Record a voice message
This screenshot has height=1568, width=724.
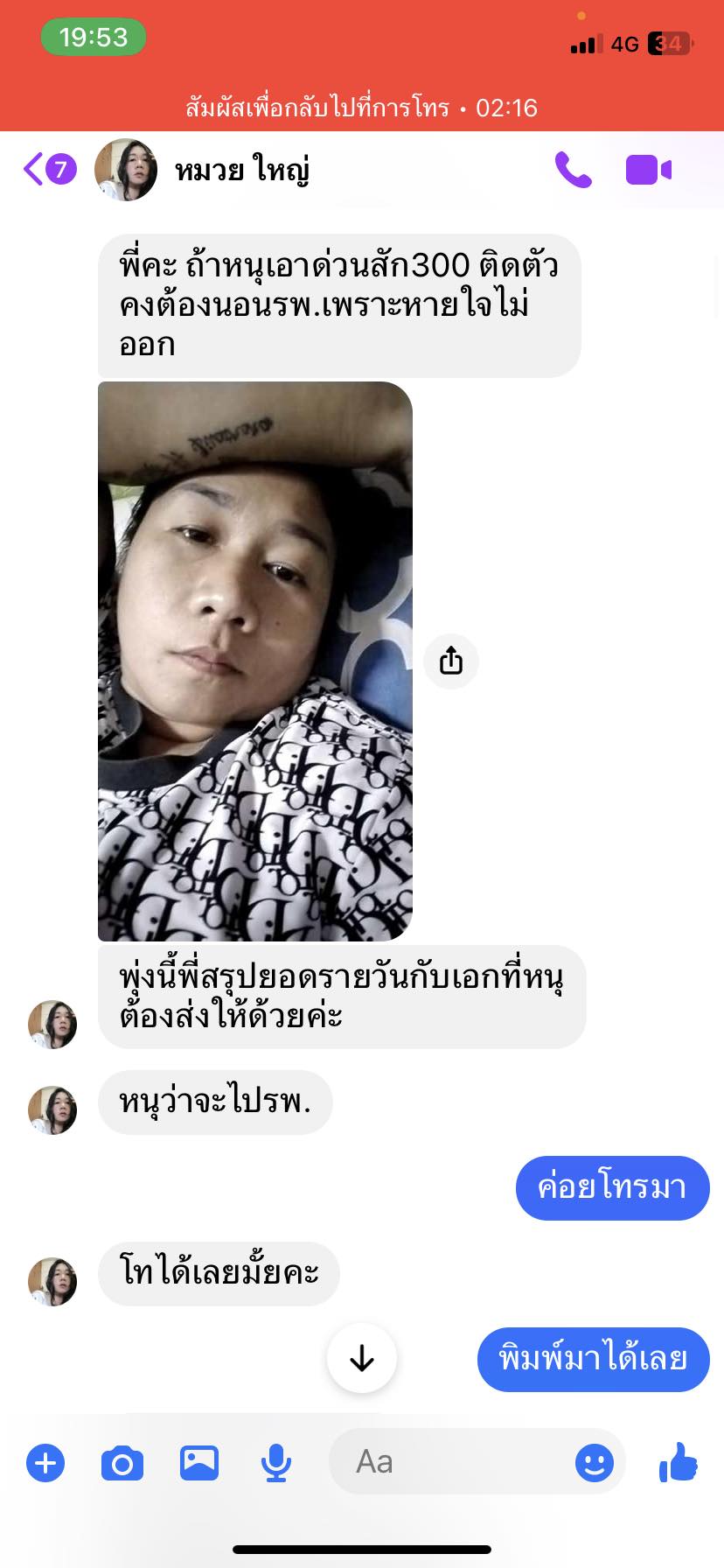276,1463
